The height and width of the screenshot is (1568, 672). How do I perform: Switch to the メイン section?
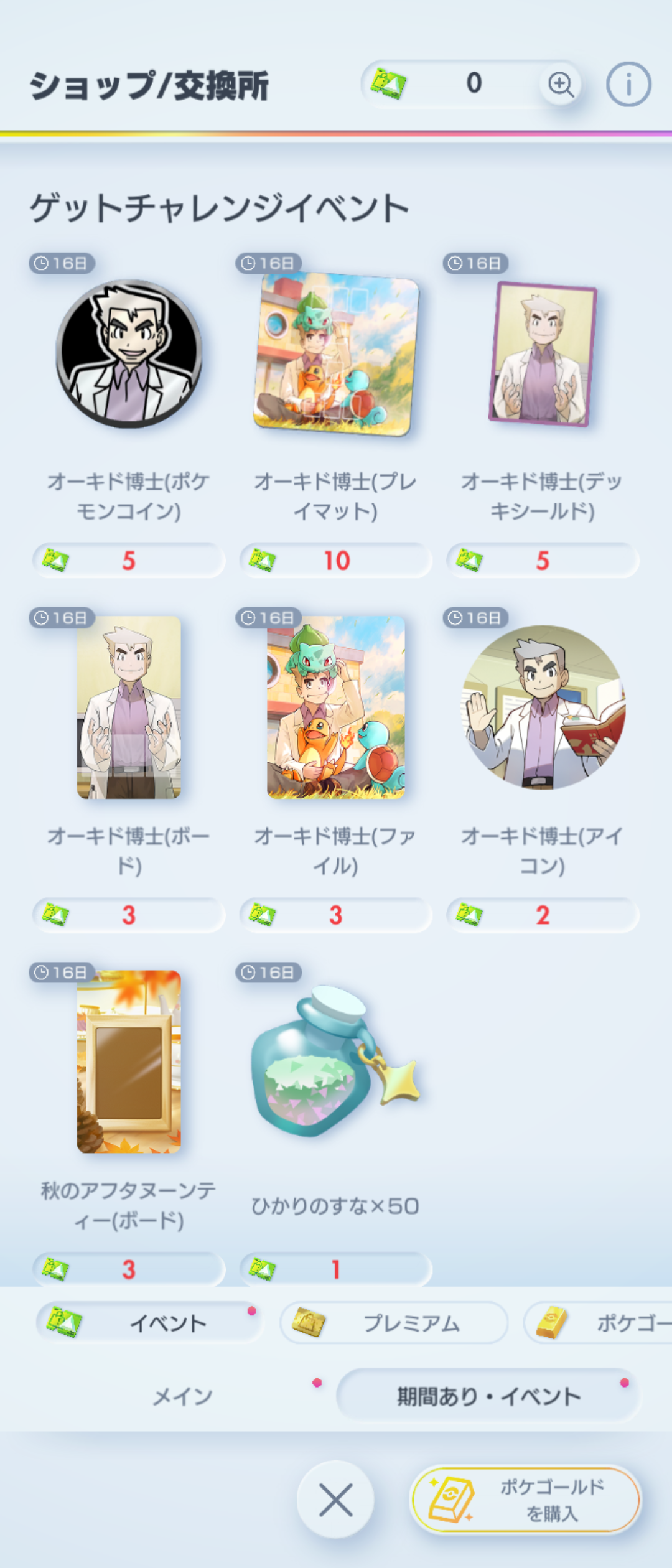click(183, 1397)
